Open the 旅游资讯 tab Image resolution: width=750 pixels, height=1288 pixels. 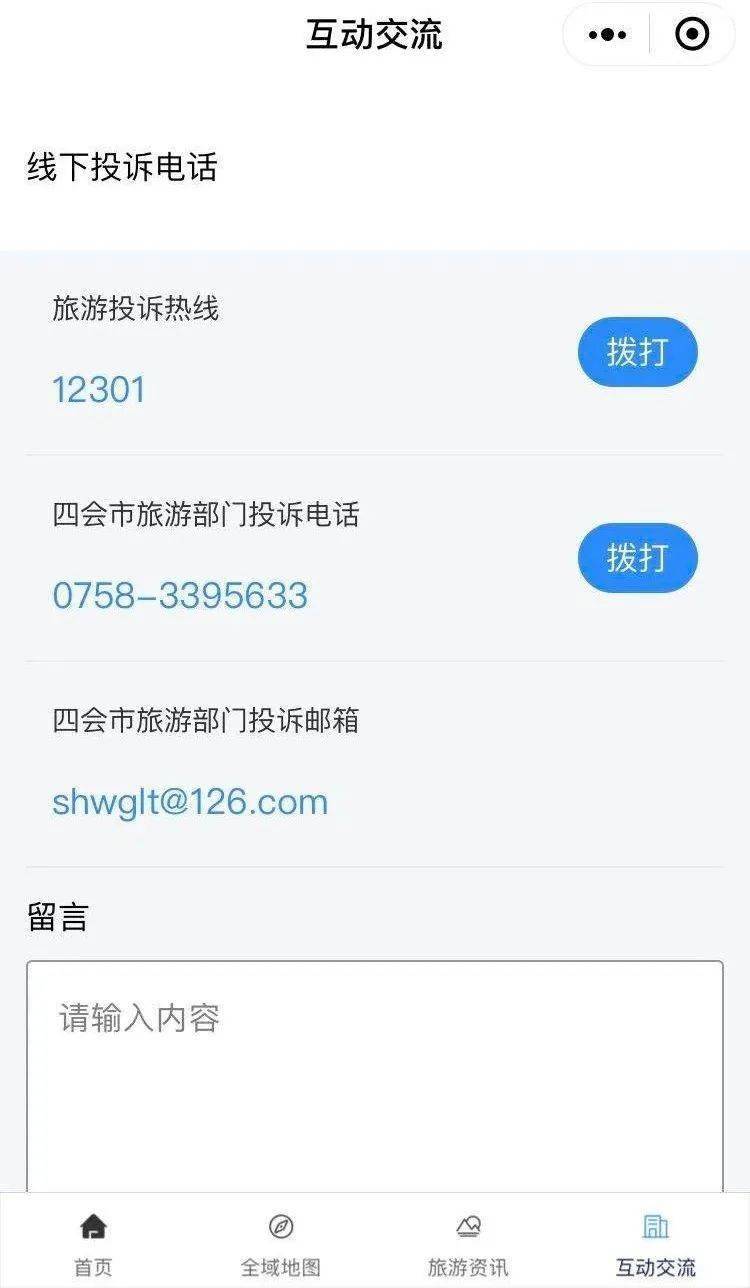point(468,1243)
